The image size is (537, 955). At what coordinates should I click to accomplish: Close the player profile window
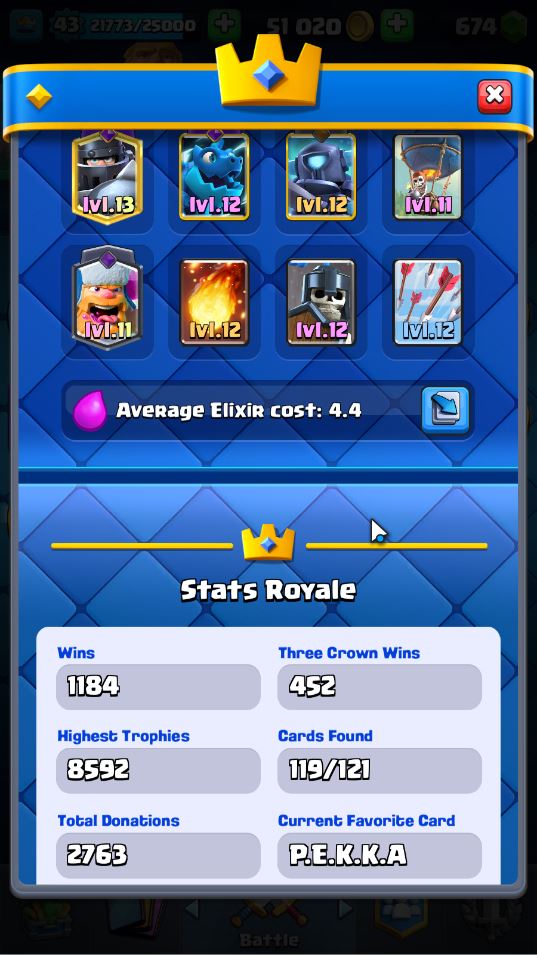(494, 96)
